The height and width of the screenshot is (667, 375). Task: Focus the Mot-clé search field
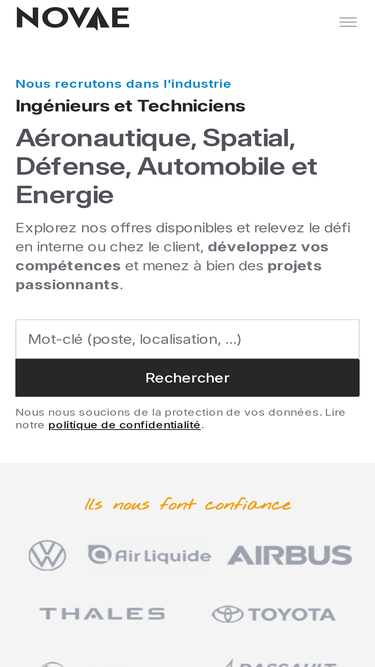tap(188, 339)
